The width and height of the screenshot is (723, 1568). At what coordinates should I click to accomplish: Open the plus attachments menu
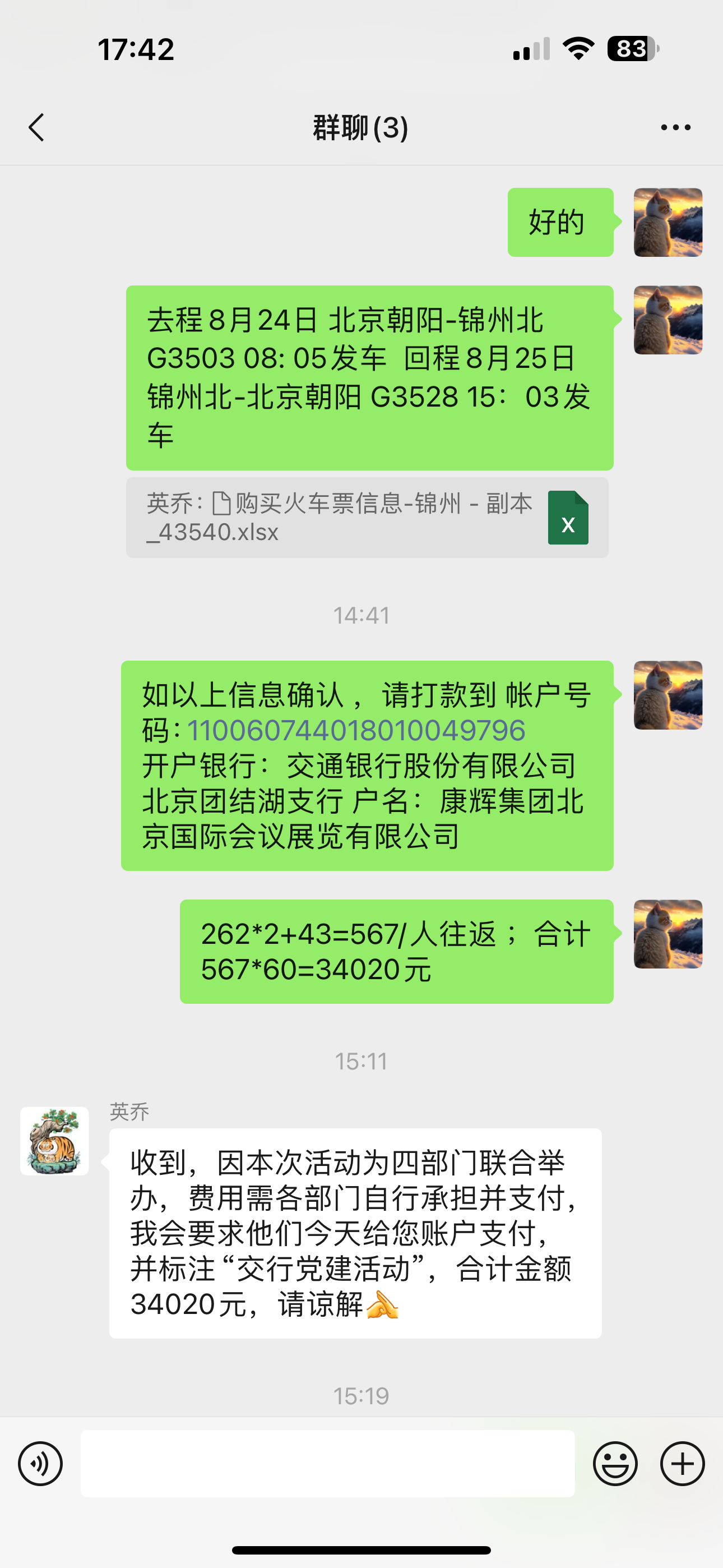pos(682,1463)
